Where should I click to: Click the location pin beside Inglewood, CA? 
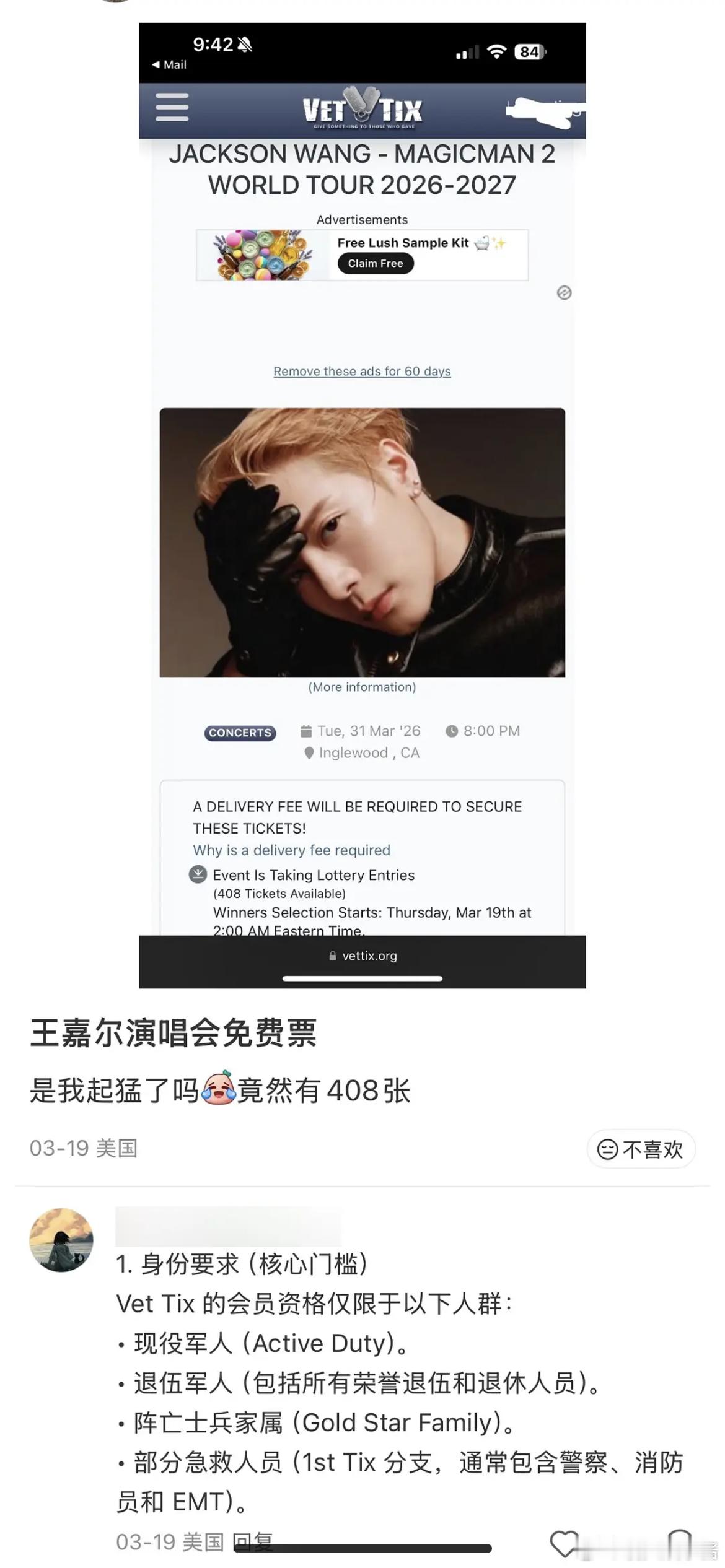click(x=309, y=752)
